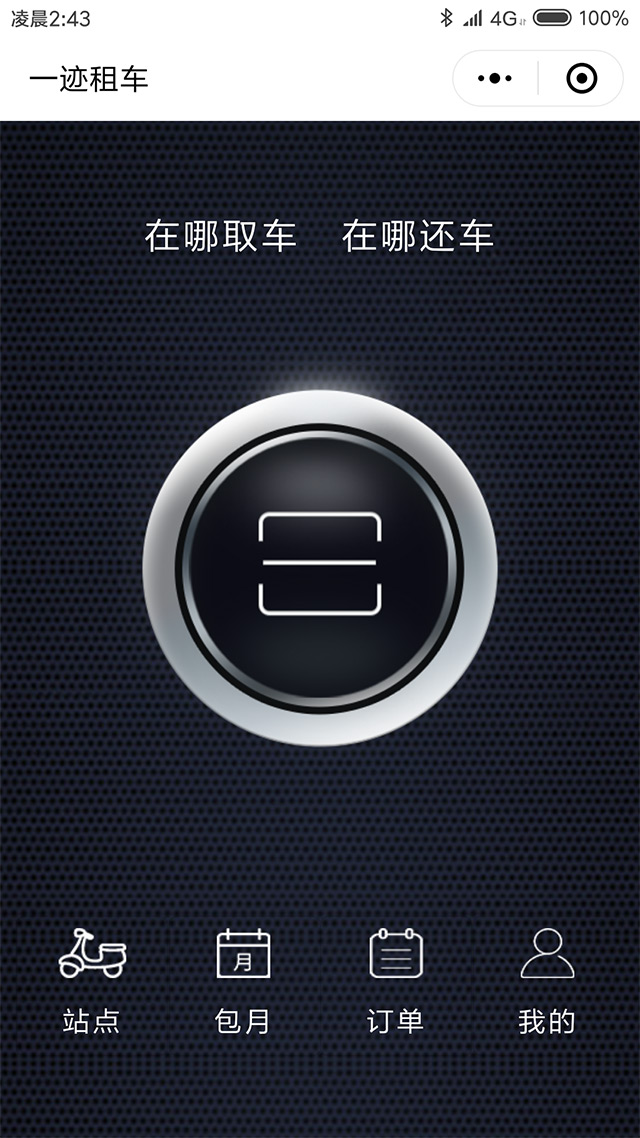Tap the round scan button in the center
Viewport: 640px width, 1138px height.
[x=320, y=568]
